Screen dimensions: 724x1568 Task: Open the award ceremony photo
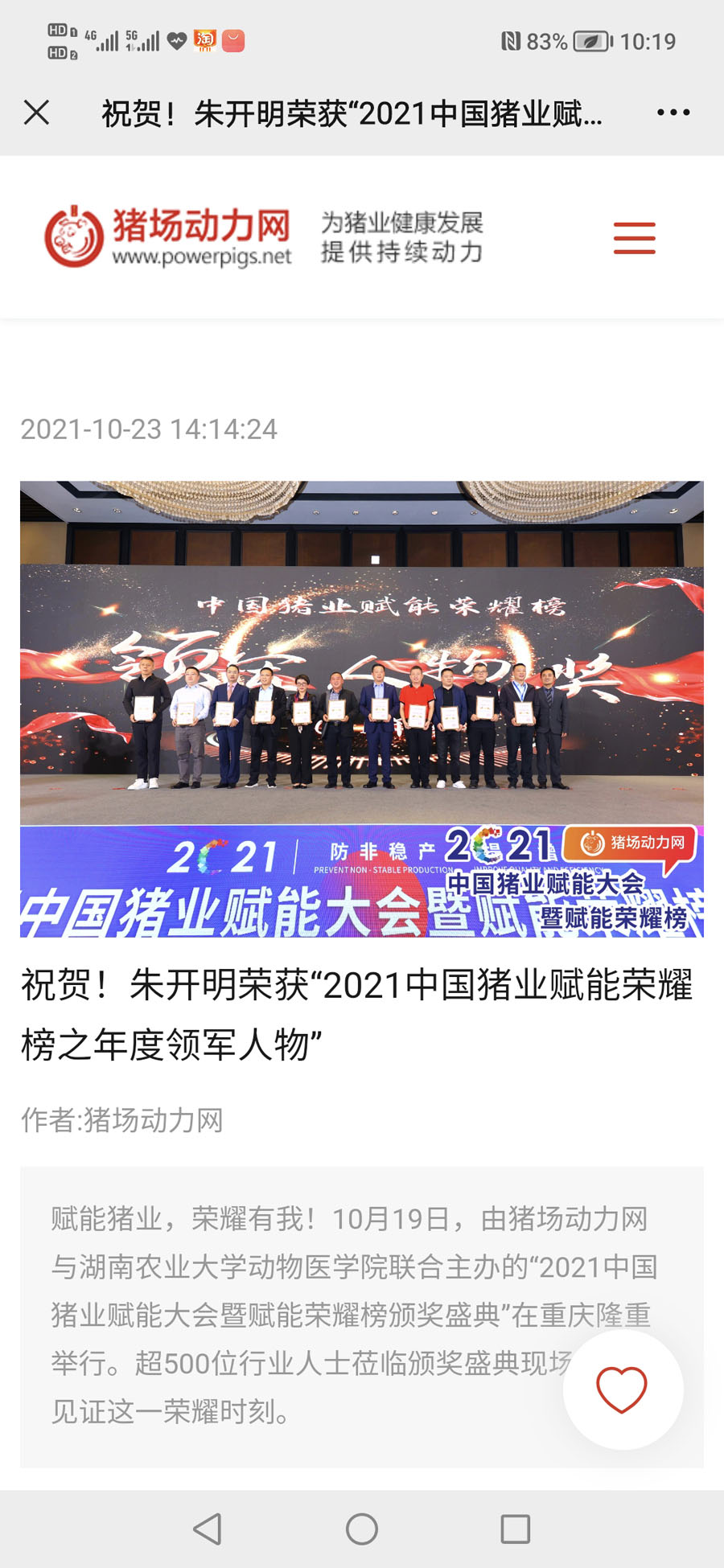point(362,708)
